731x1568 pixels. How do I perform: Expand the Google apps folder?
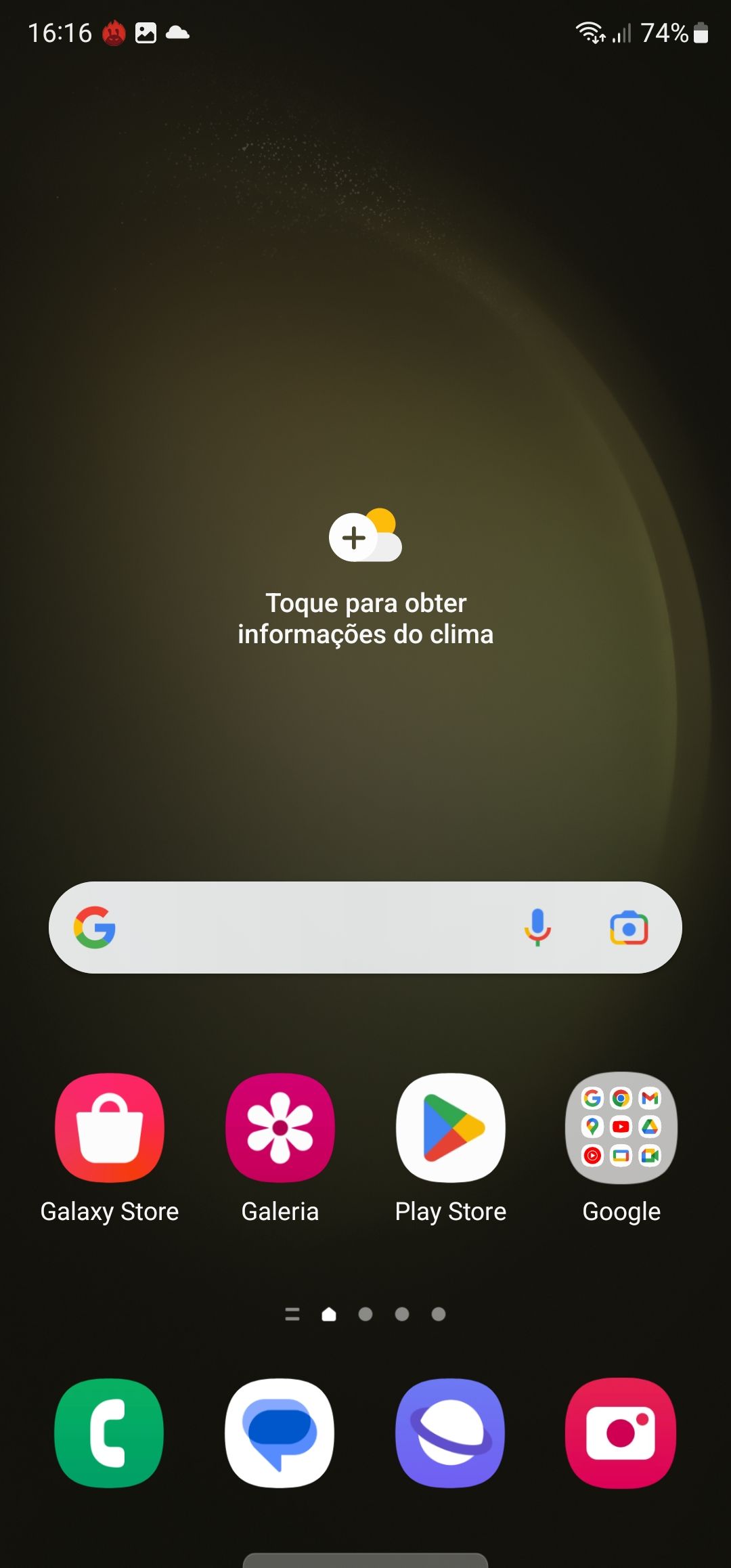coord(621,1128)
